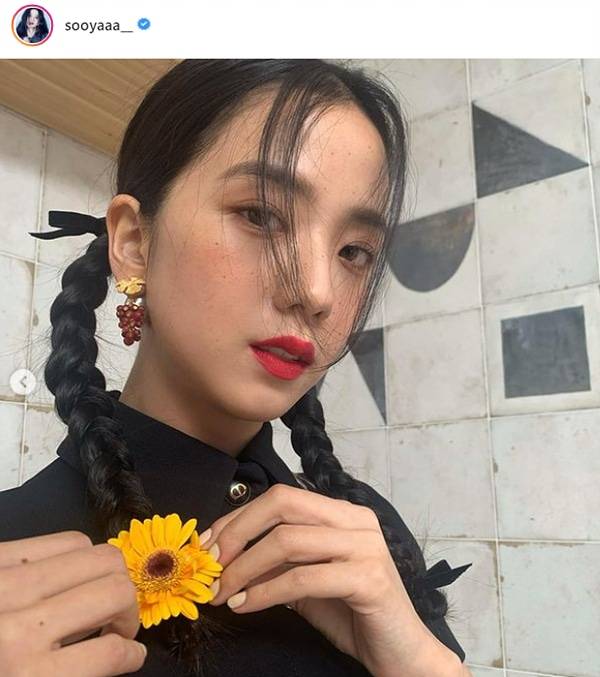
Task: Open sooyaaa__ profile picture story
Action: 32,25
